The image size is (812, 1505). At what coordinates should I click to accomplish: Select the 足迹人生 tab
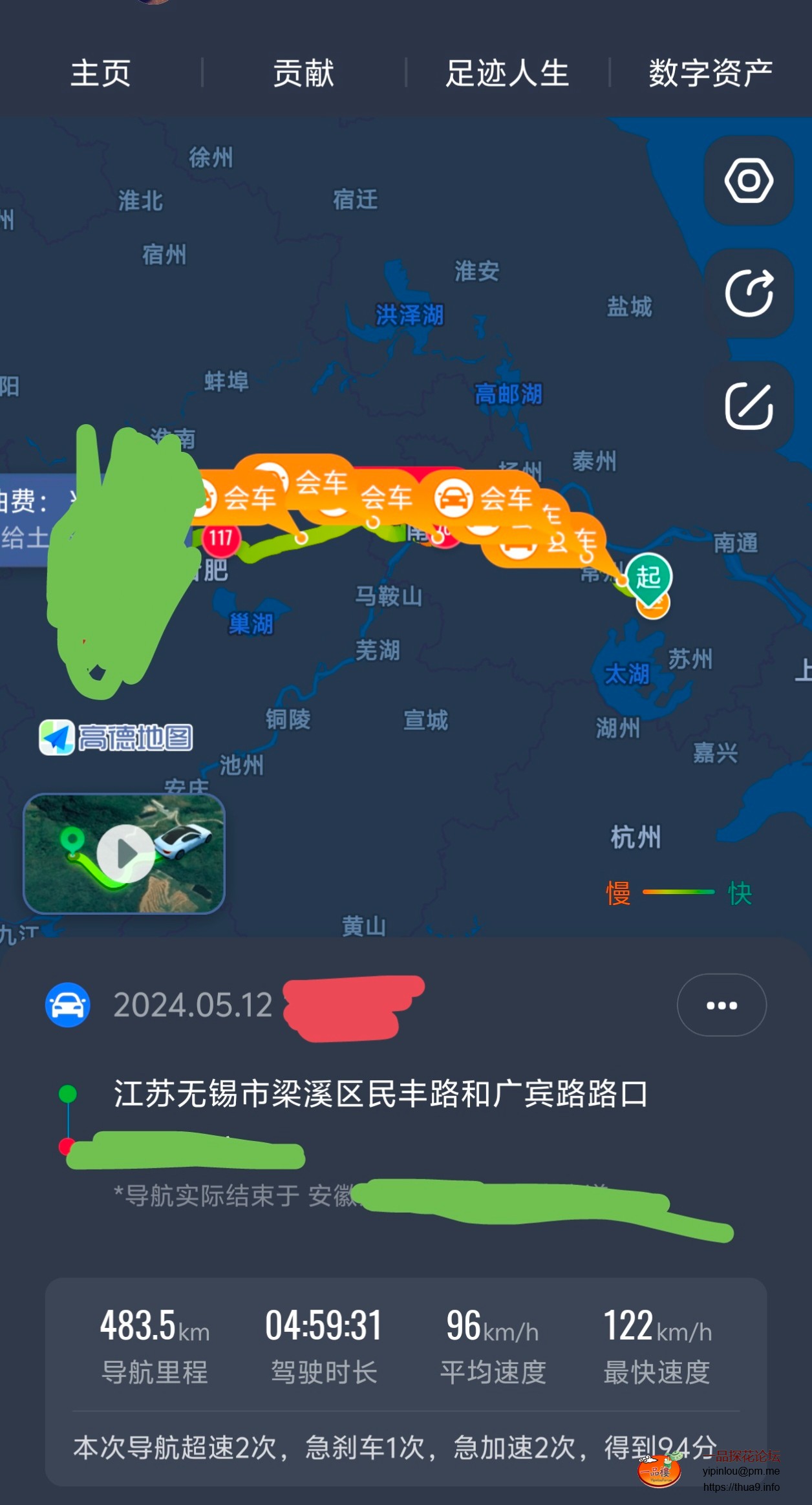(507, 72)
